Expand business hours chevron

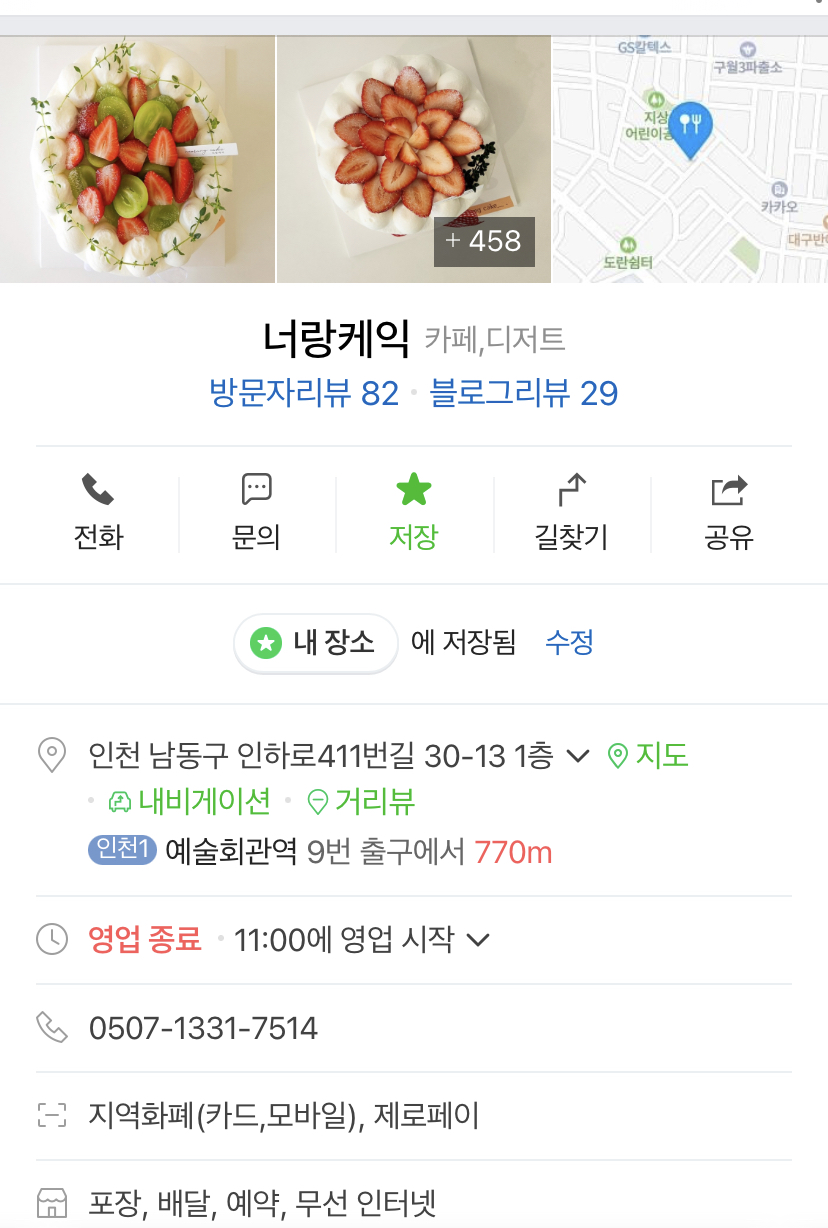479,940
